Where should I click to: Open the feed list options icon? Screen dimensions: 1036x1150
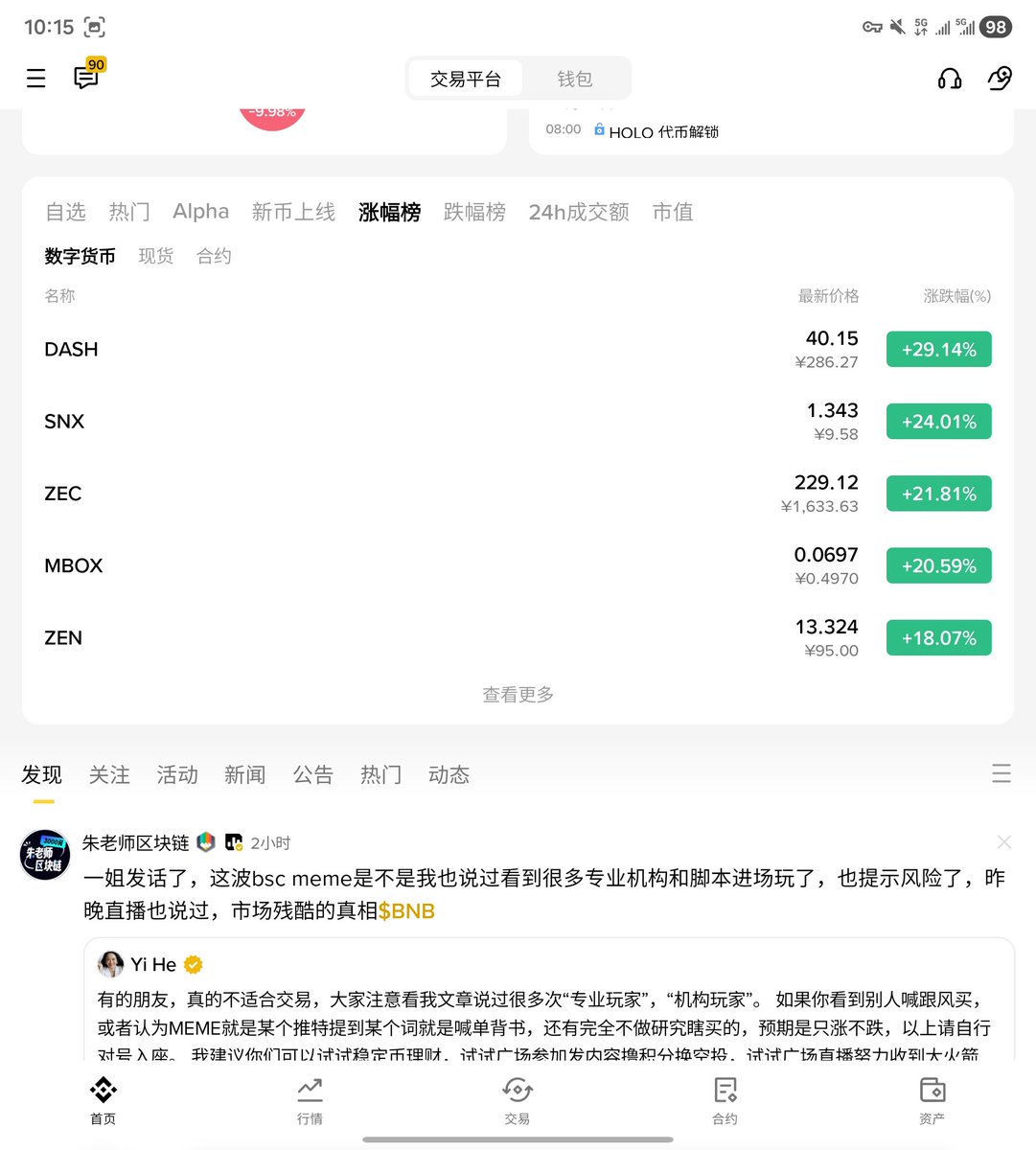(x=1001, y=773)
